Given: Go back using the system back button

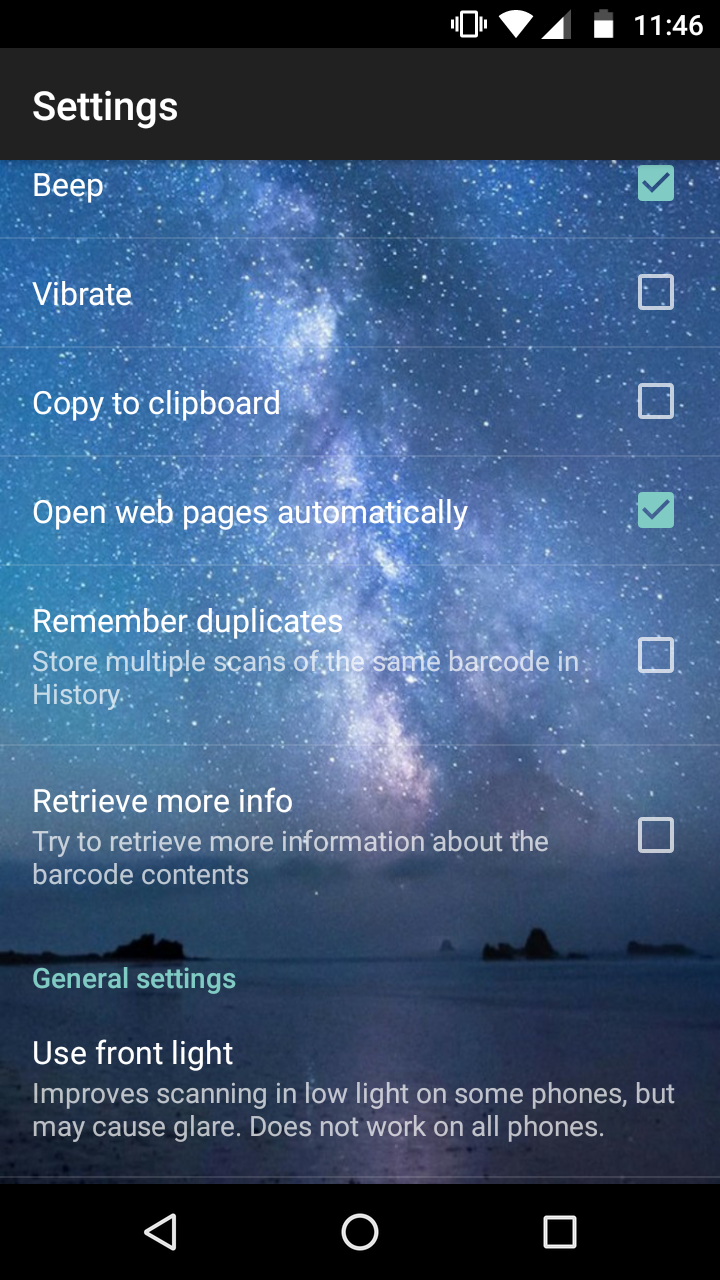Looking at the screenshot, I should [160, 1232].
